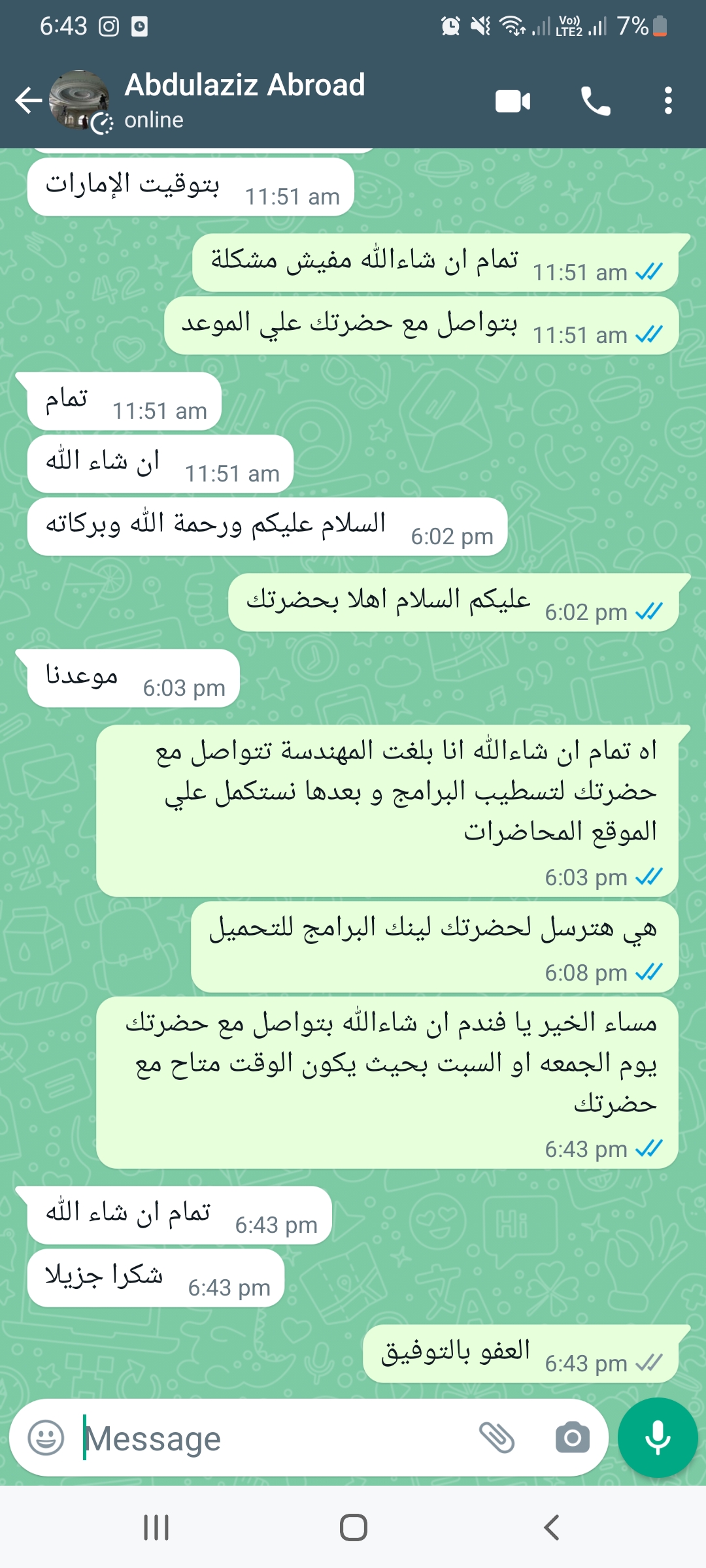706x1568 pixels.
Task: Focus the Message text field
Action: pyautogui.click(x=275, y=1438)
